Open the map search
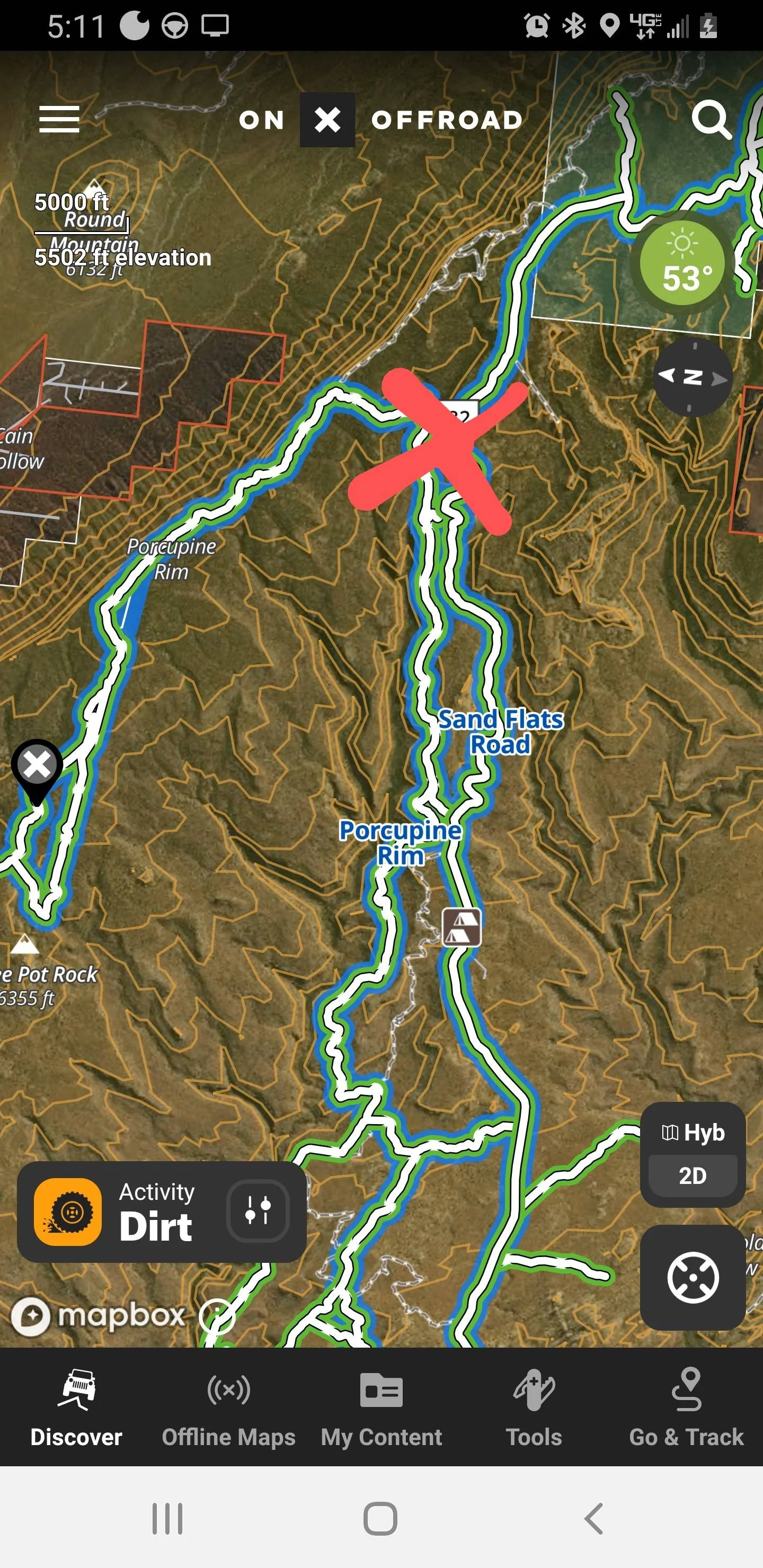The width and height of the screenshot is (763, 1568). pyautogui.click(x=711, y=120)
